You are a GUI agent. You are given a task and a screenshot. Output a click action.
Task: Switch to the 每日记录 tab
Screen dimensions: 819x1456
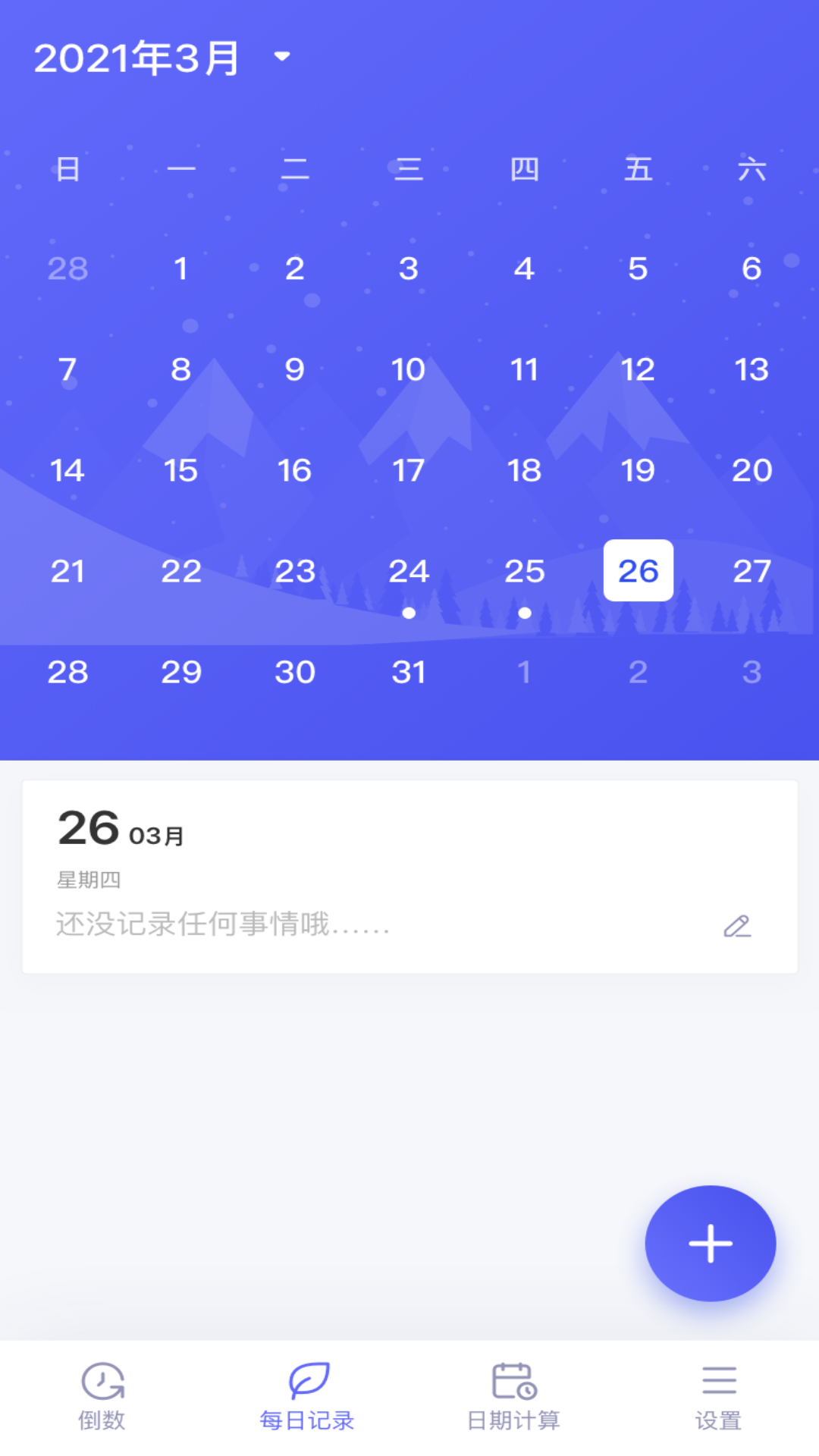click(307, 1397)
